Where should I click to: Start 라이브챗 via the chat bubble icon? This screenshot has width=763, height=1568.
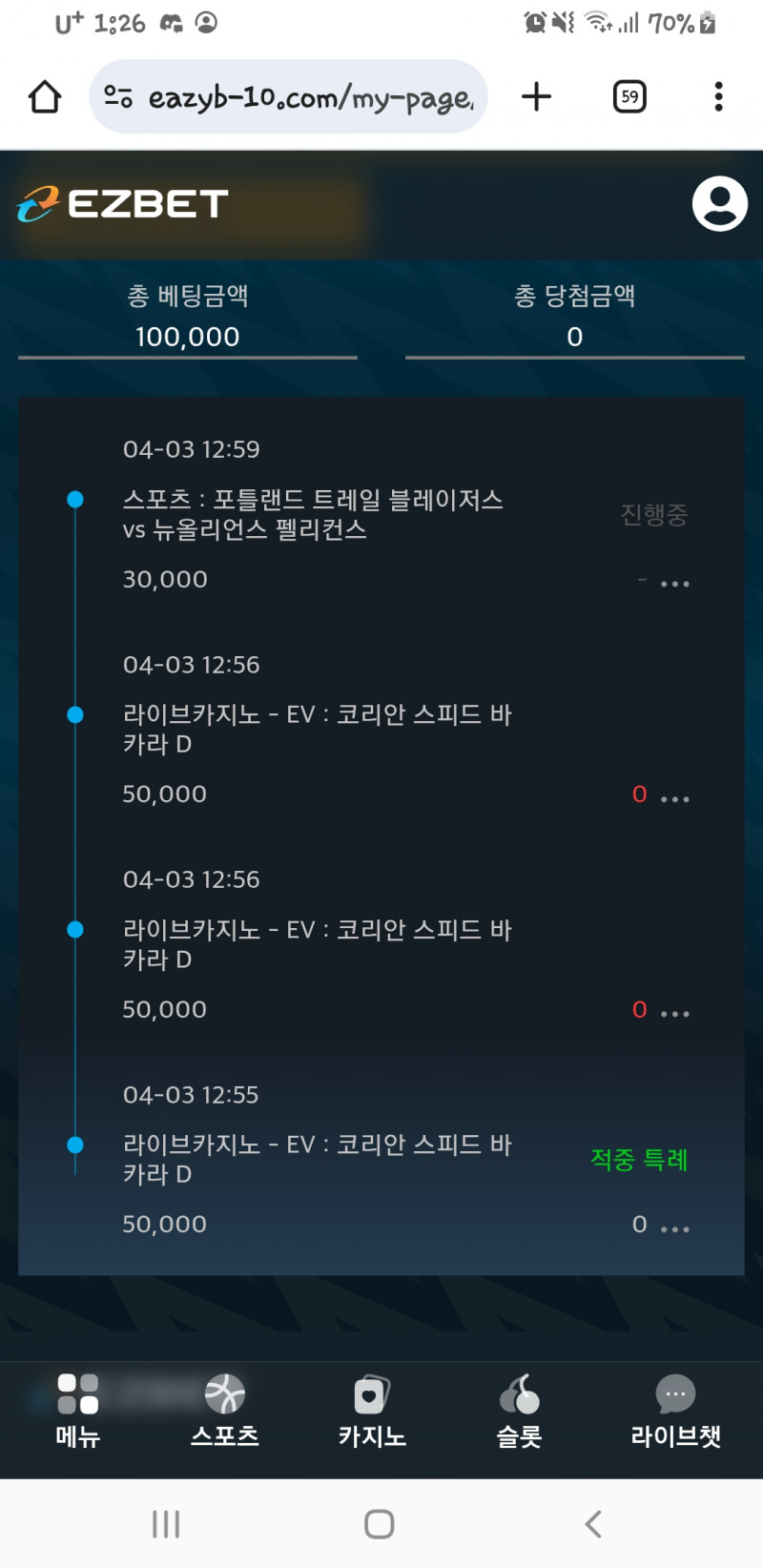(675, 1395)
